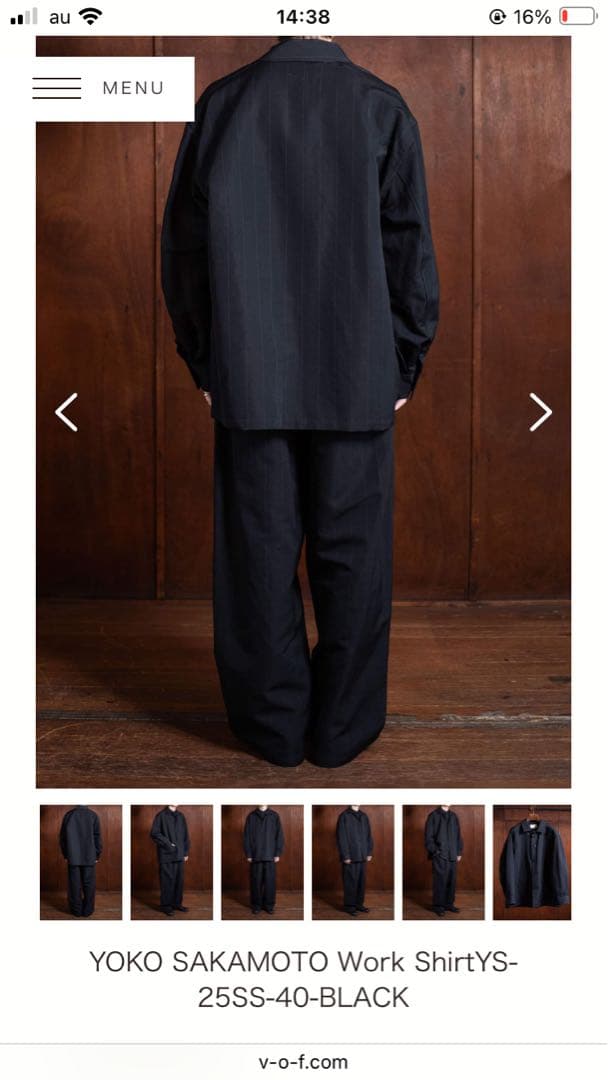The height and width of the screenshot is (1080, 608).
Task: Select the third thumbnail showing the front view
Action: [262, 862]
